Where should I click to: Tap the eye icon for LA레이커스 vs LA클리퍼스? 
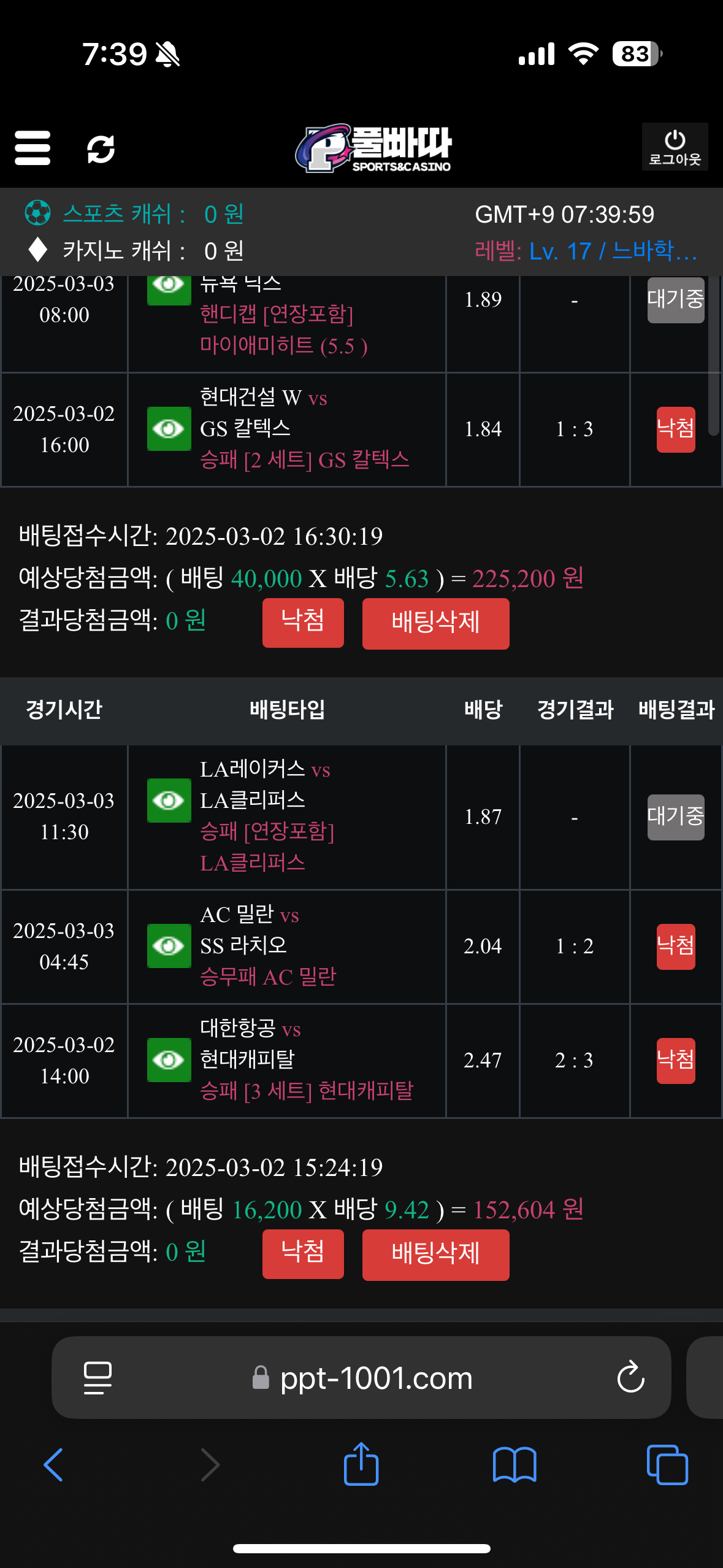coord(169,801)
